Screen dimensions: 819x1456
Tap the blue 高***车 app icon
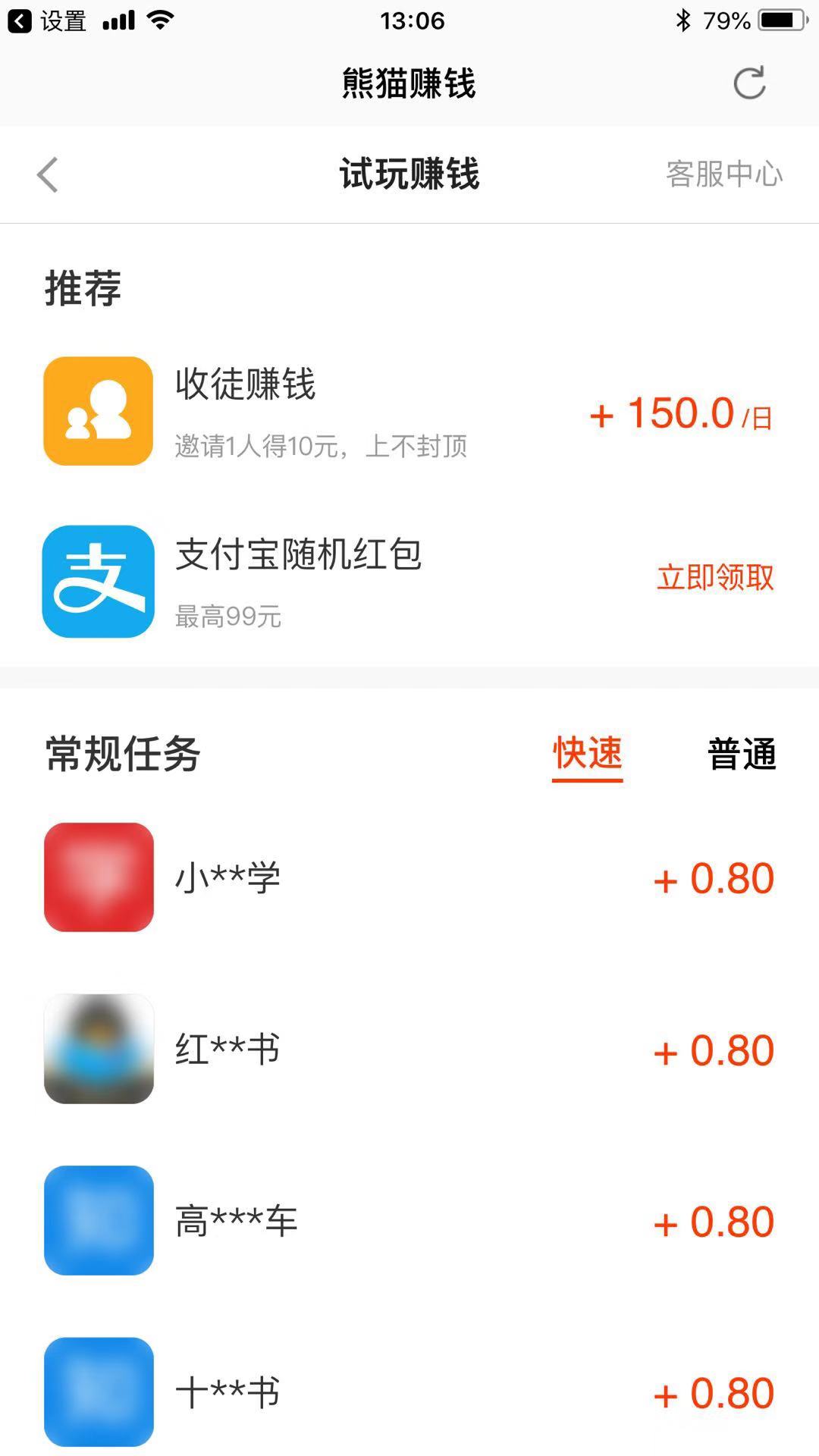pyautogui.click(x=99, y=1221)
